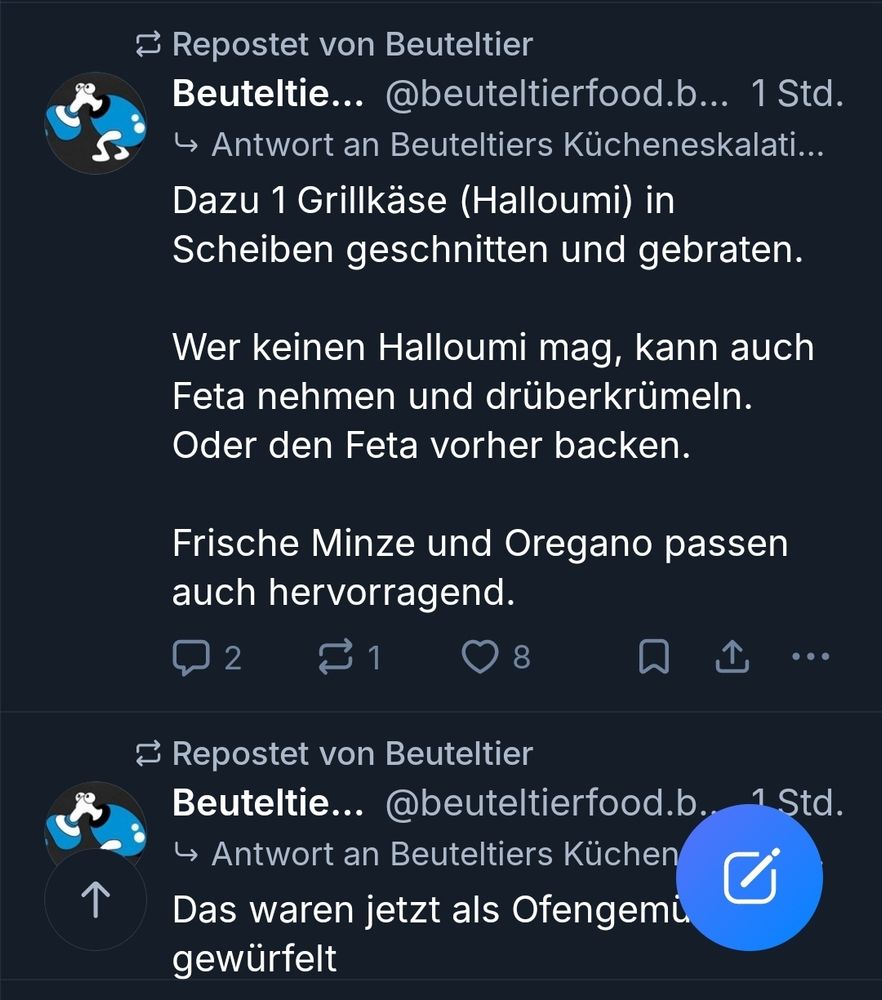Open the blue compose post button
Image resolution: width=882 pixels, height=1000 pixels.
click(748, 876)
